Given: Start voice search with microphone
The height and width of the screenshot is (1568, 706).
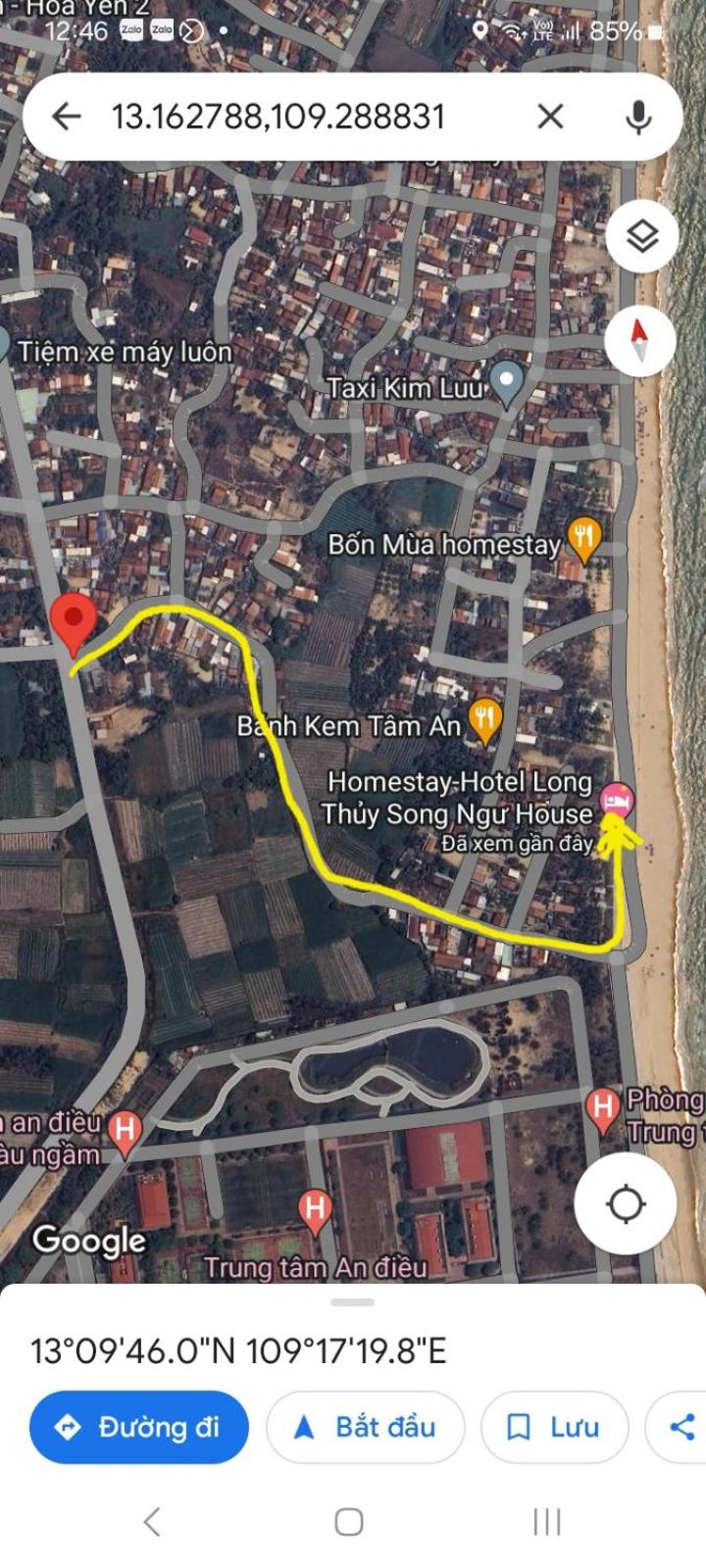Looking at the screenshot, I should tap(638, 117).
